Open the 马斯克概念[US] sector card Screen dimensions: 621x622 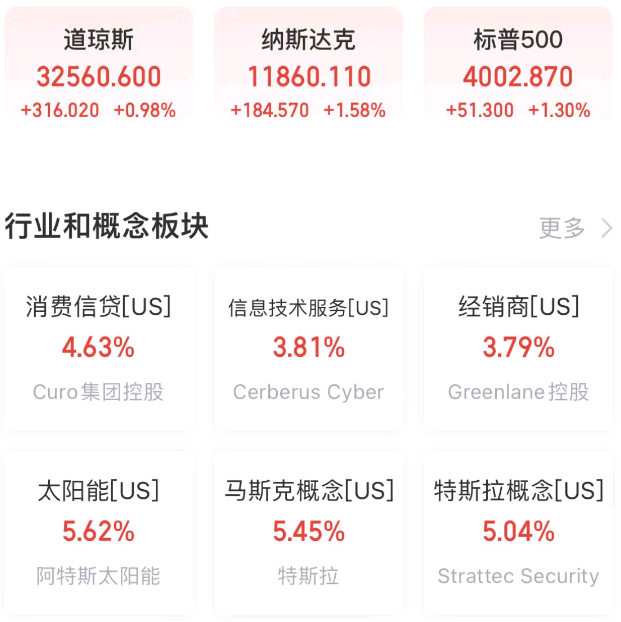tap(308, 531)
